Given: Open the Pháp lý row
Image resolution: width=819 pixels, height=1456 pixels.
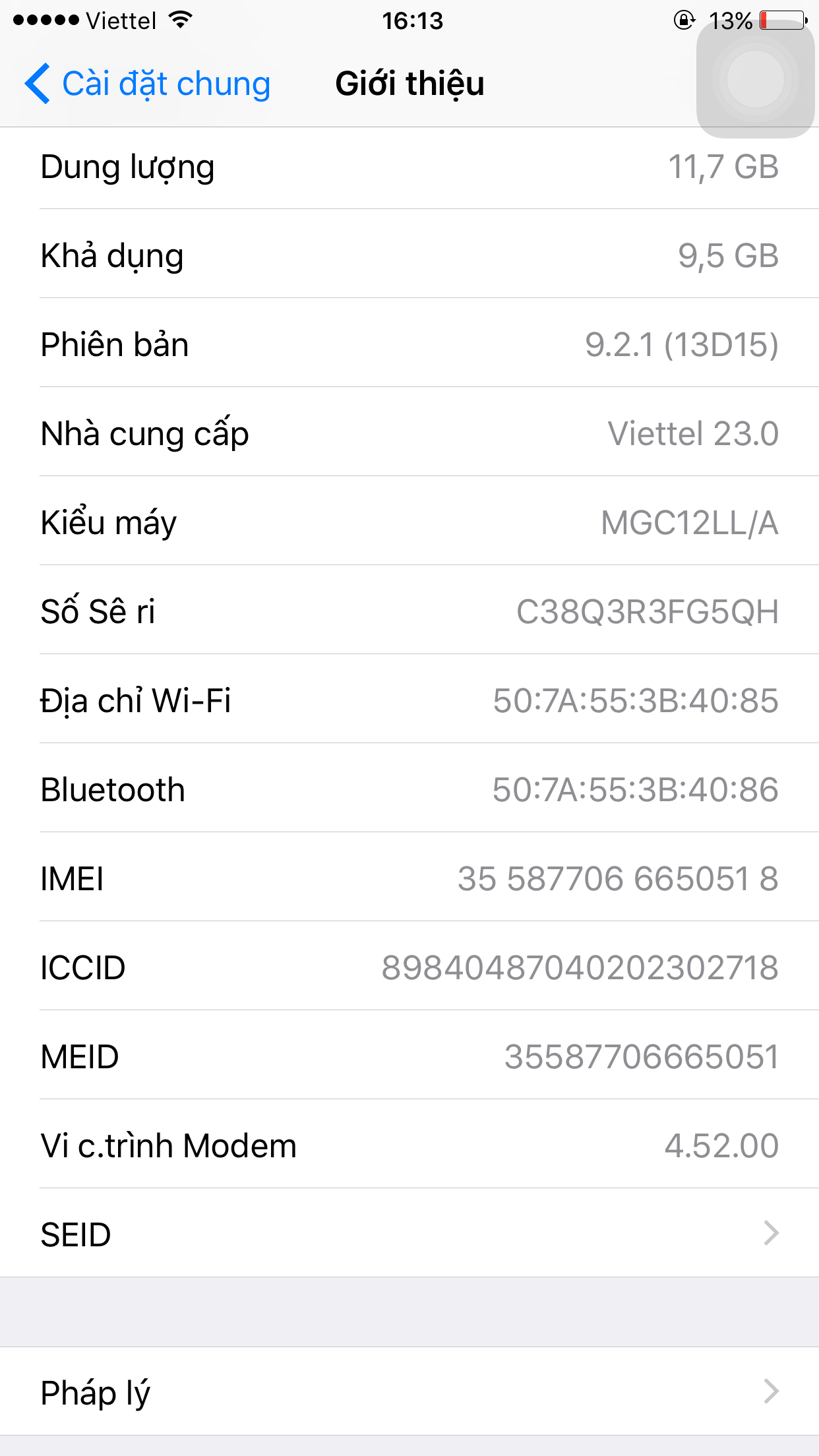Looking at the screenshot, I should click(x=409, y=1391).
